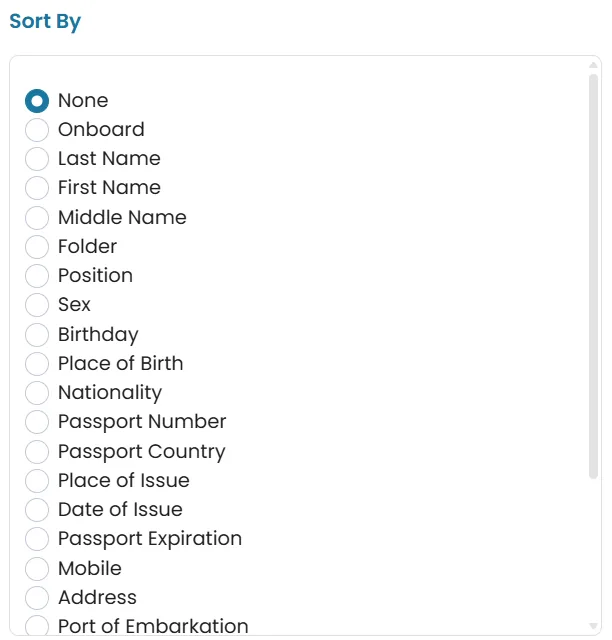Choose Port of Embarkation option
This screenshot has height=640, width=612.
pyautogui.click(x=37, y=625)
